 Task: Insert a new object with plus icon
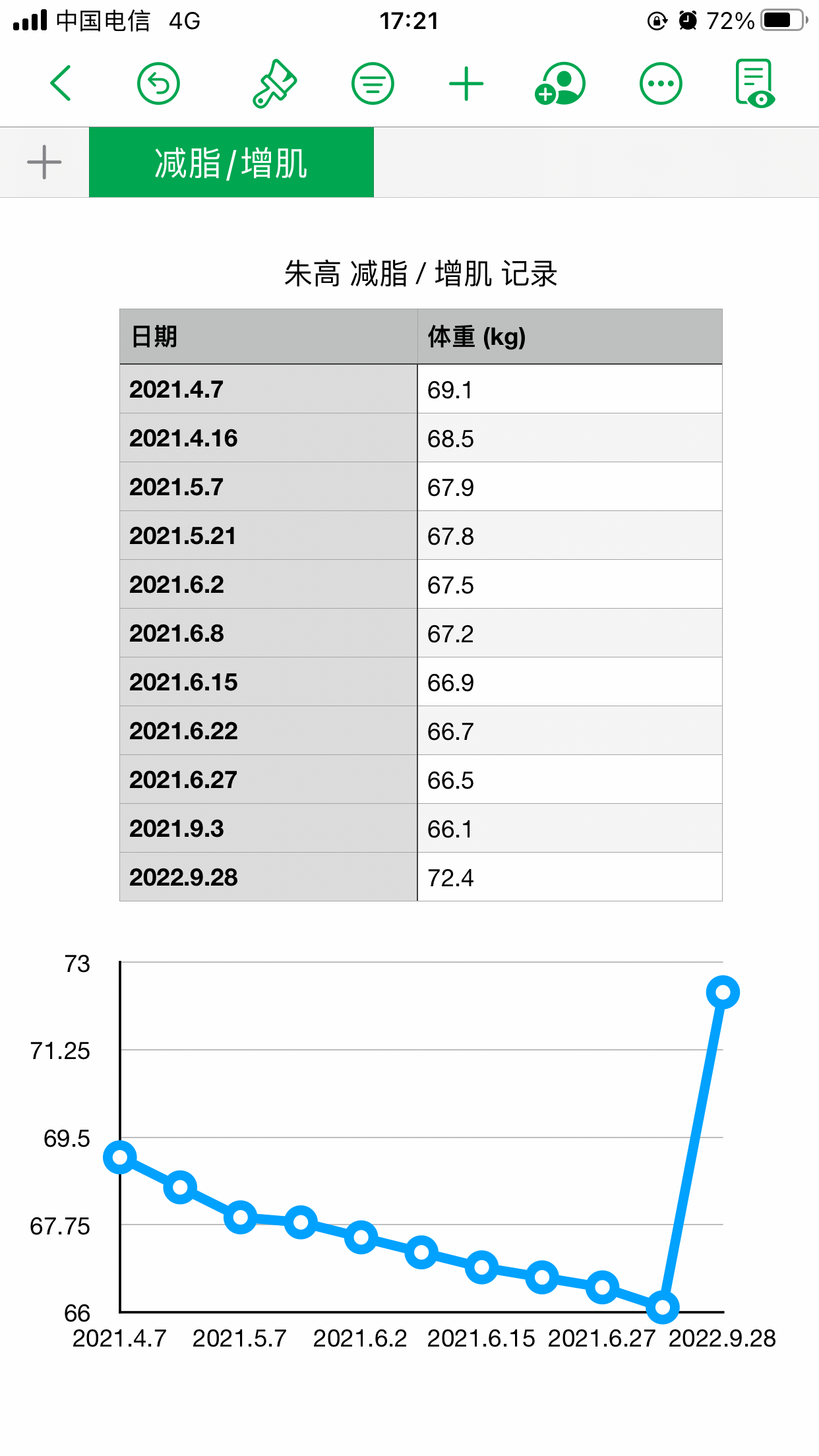(466, 84)
